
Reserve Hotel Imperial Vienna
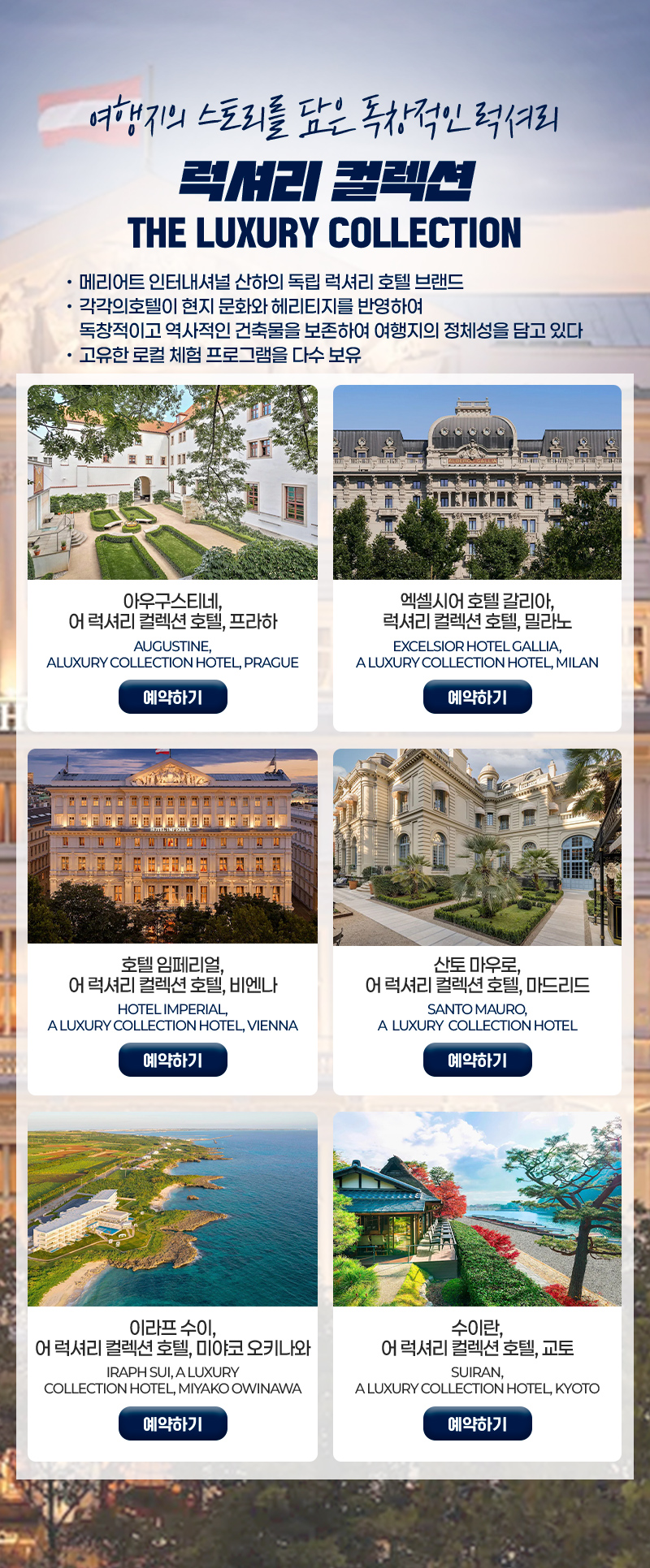point(172,1060)
